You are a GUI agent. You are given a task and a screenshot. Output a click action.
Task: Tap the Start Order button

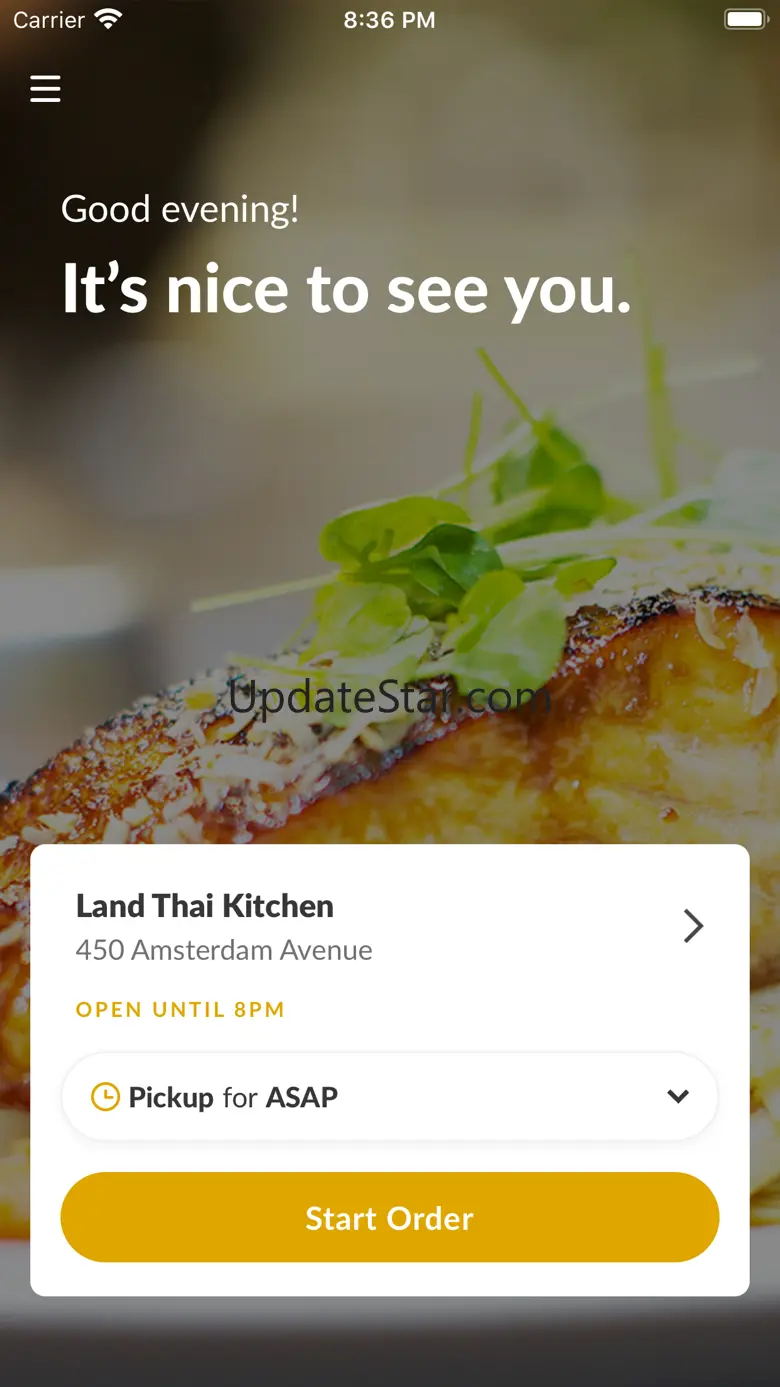click(x=389, y=1217)
